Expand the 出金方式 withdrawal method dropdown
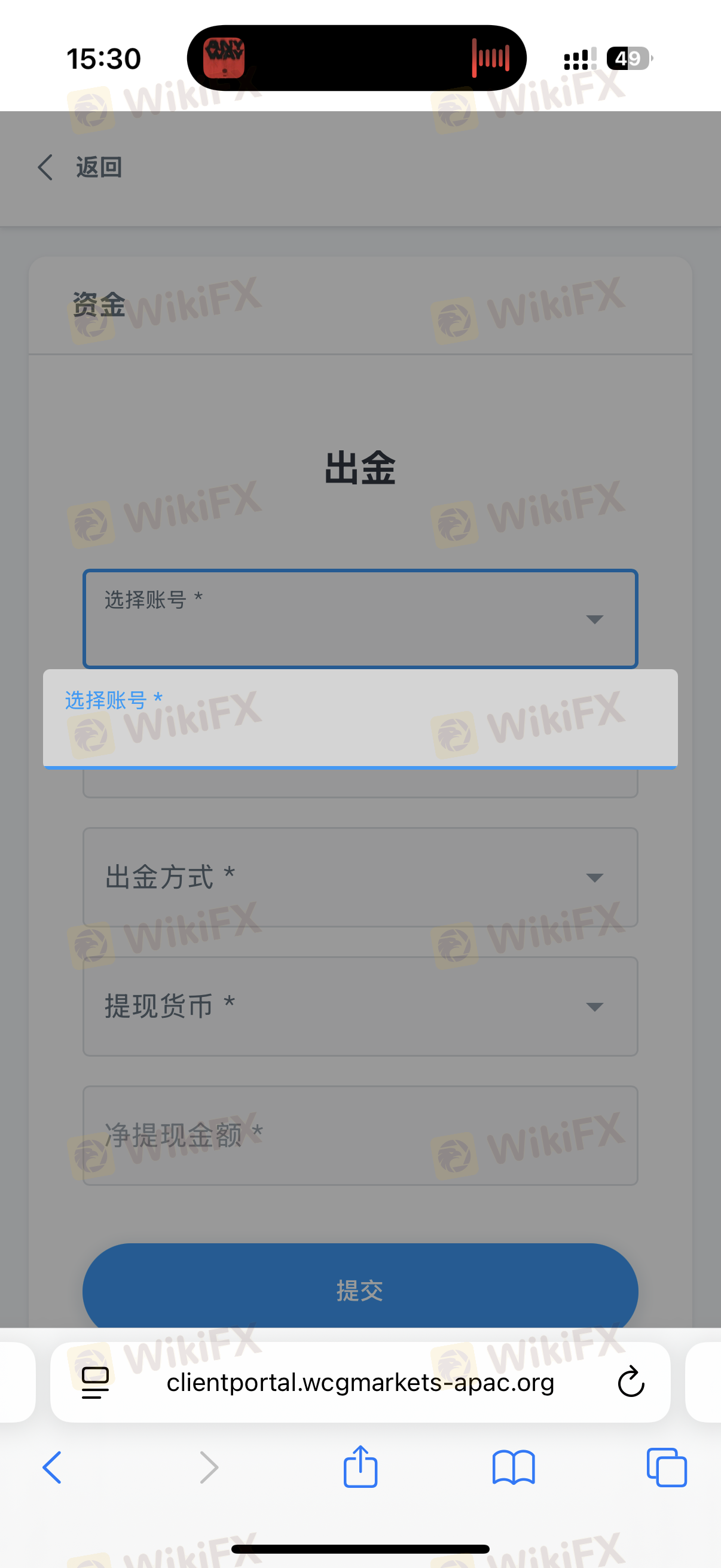Screen dimensions: 721x1568 click(360, 877)
